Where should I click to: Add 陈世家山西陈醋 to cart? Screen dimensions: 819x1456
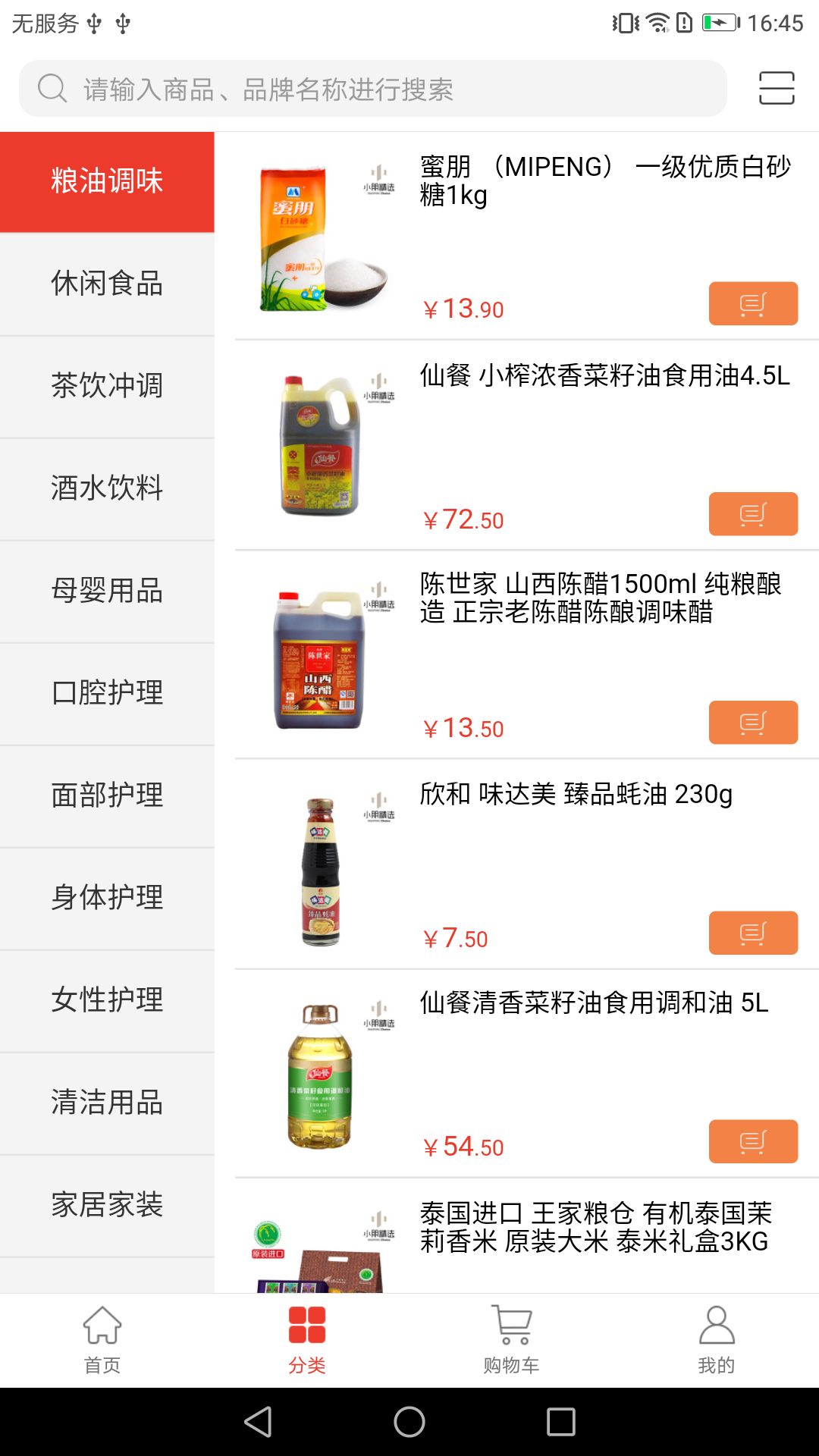(x=752, y=722)
